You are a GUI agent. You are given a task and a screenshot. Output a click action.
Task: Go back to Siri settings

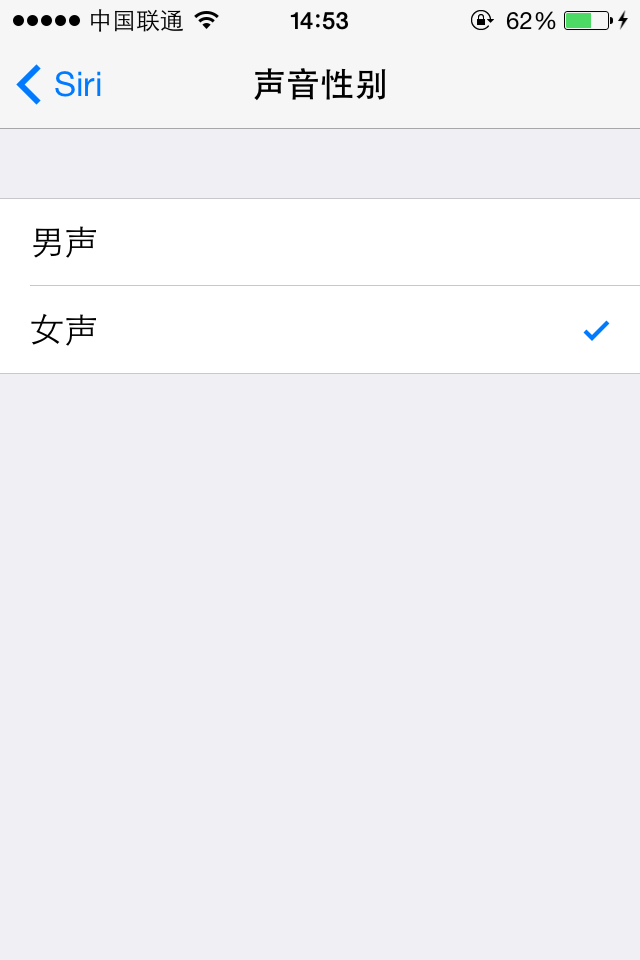tap(60, 85)
